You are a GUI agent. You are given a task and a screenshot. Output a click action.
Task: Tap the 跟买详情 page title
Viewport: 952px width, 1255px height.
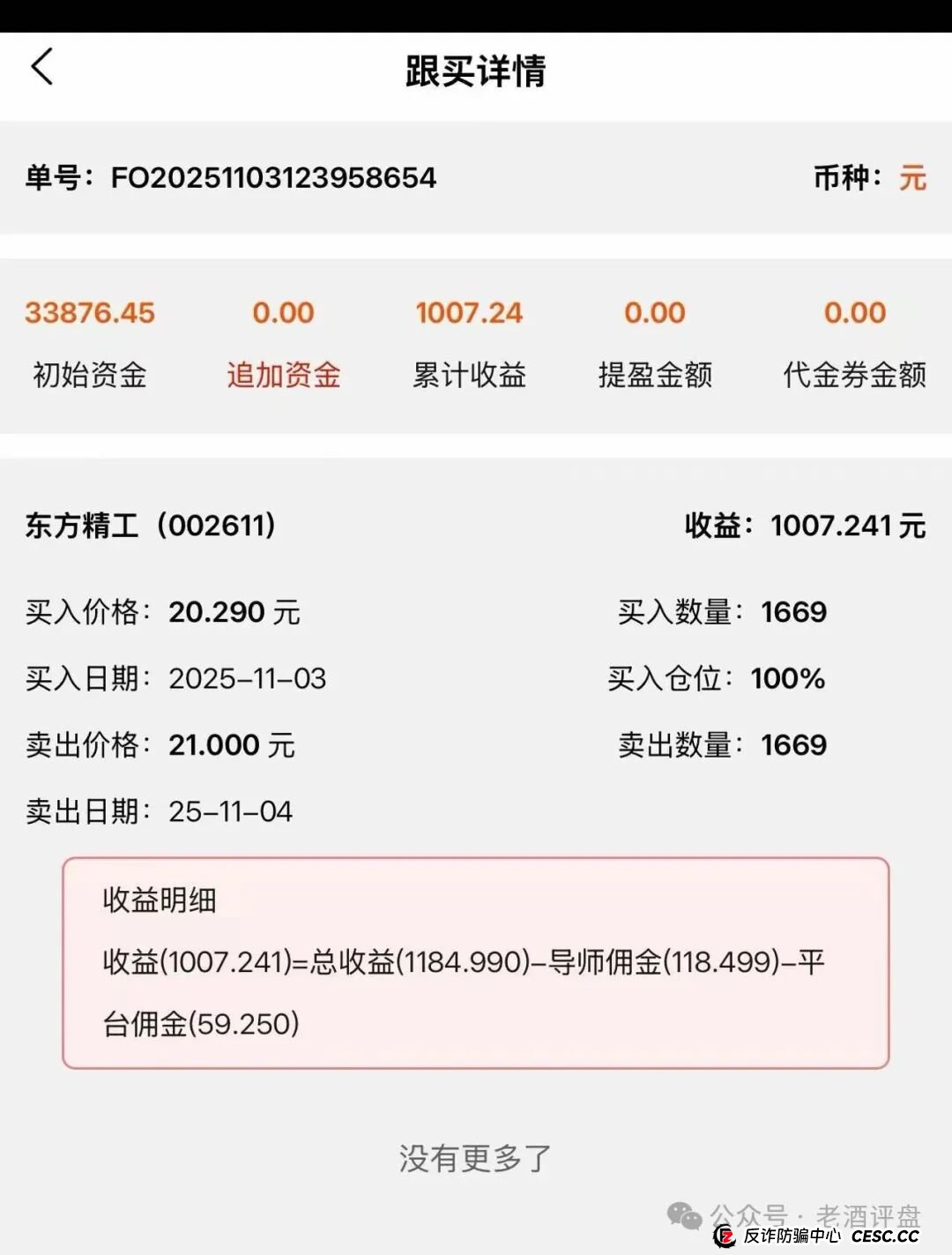click(476, 71)
